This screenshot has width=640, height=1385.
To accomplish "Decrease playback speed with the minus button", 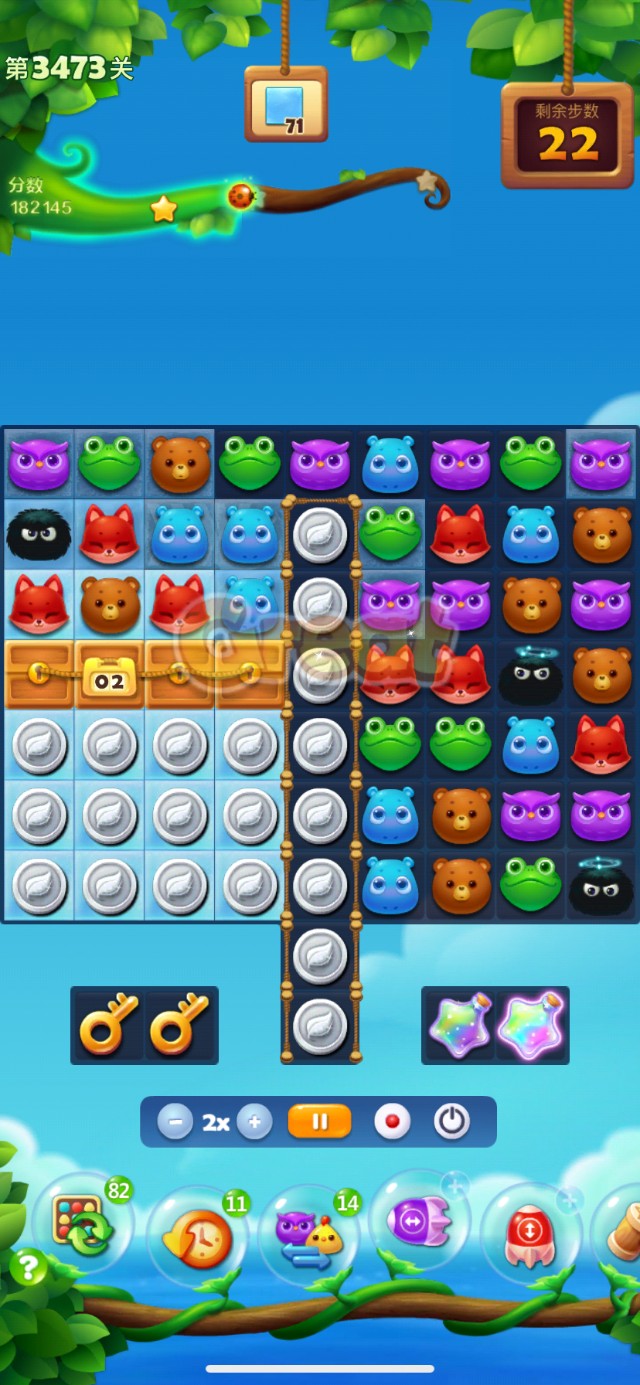I will pyautogui.click(x=175, y=1122).
